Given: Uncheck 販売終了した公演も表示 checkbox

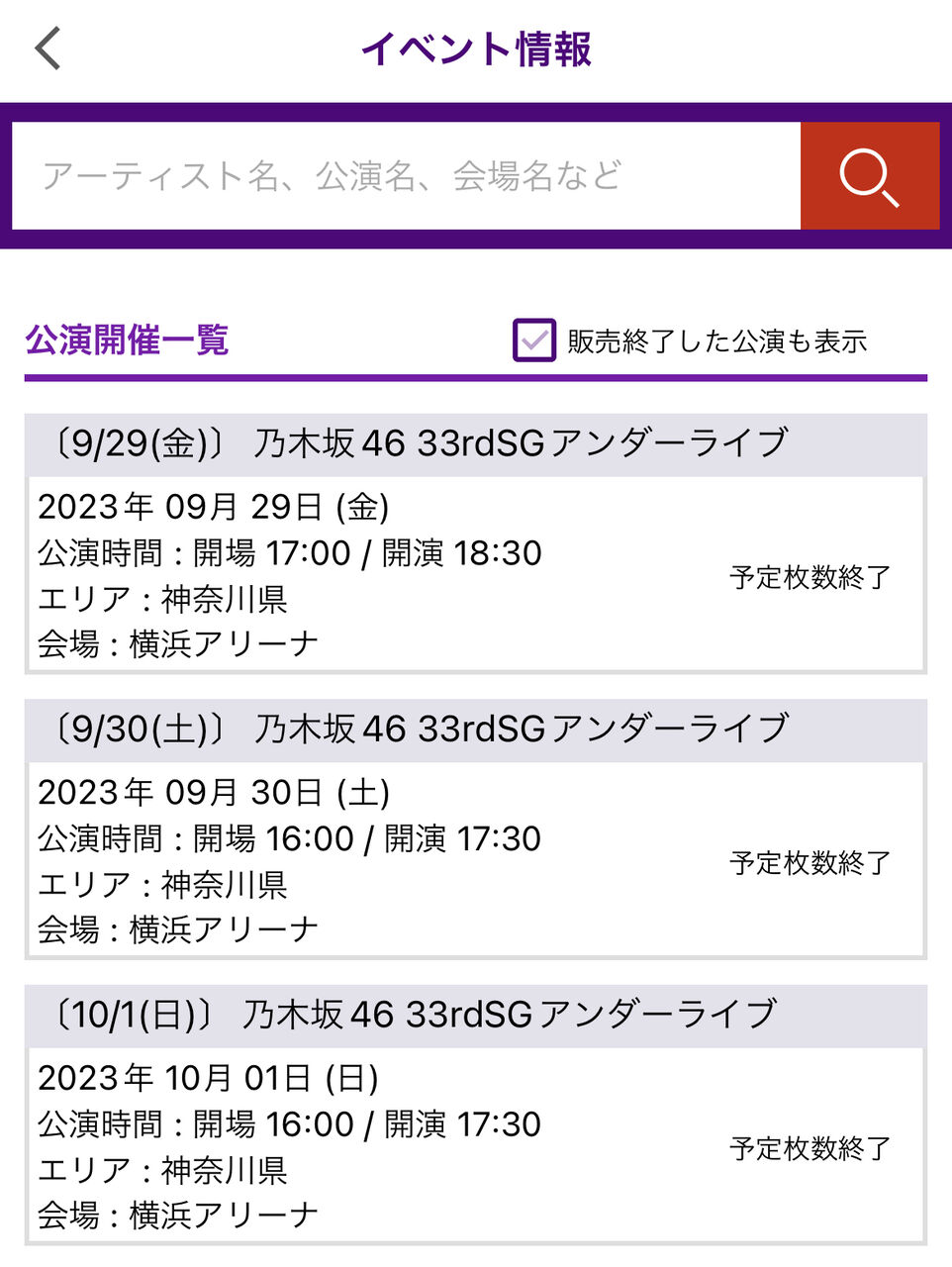Looking at the screenshot, I should [534, 341].
